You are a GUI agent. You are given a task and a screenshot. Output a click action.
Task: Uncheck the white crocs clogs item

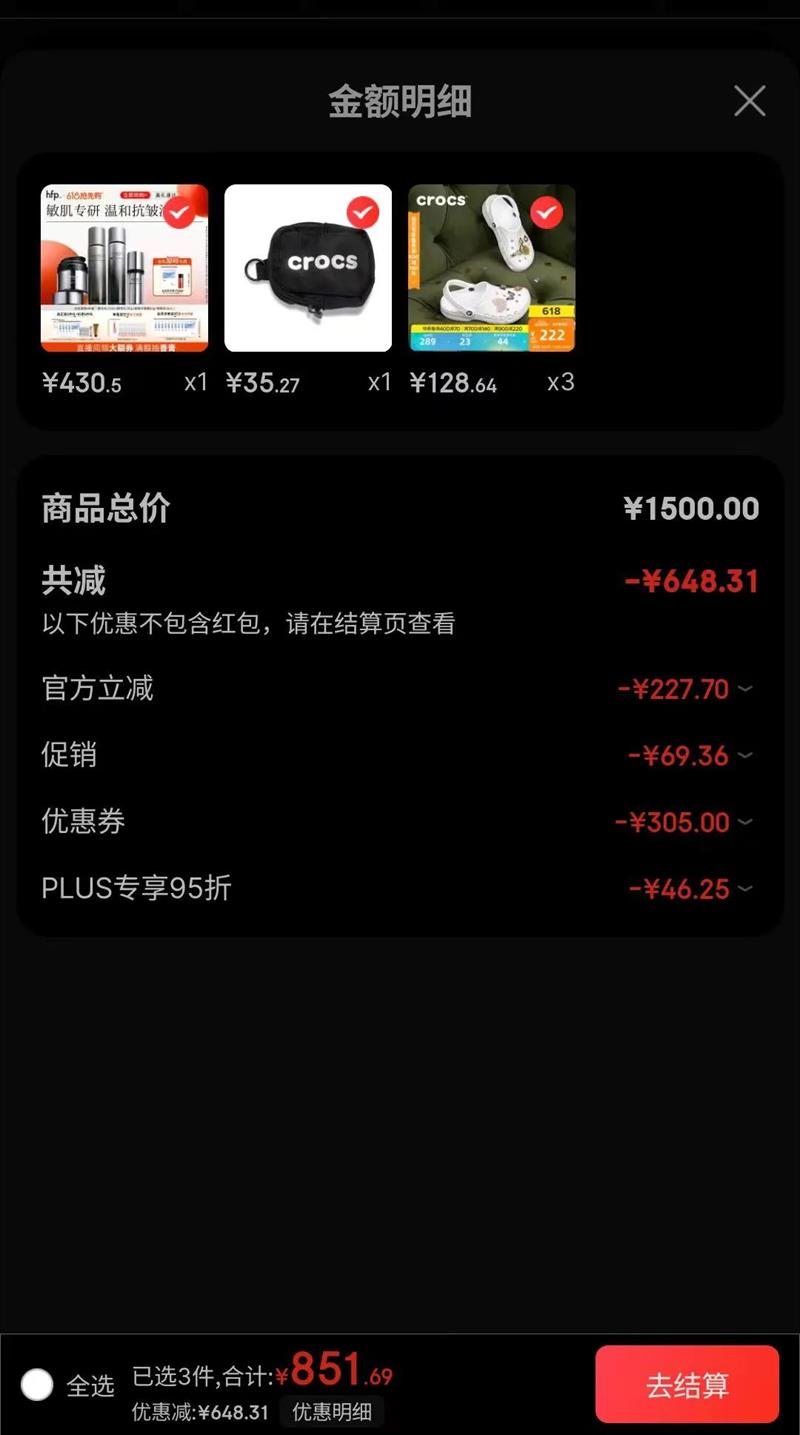[x=547, y=212]
